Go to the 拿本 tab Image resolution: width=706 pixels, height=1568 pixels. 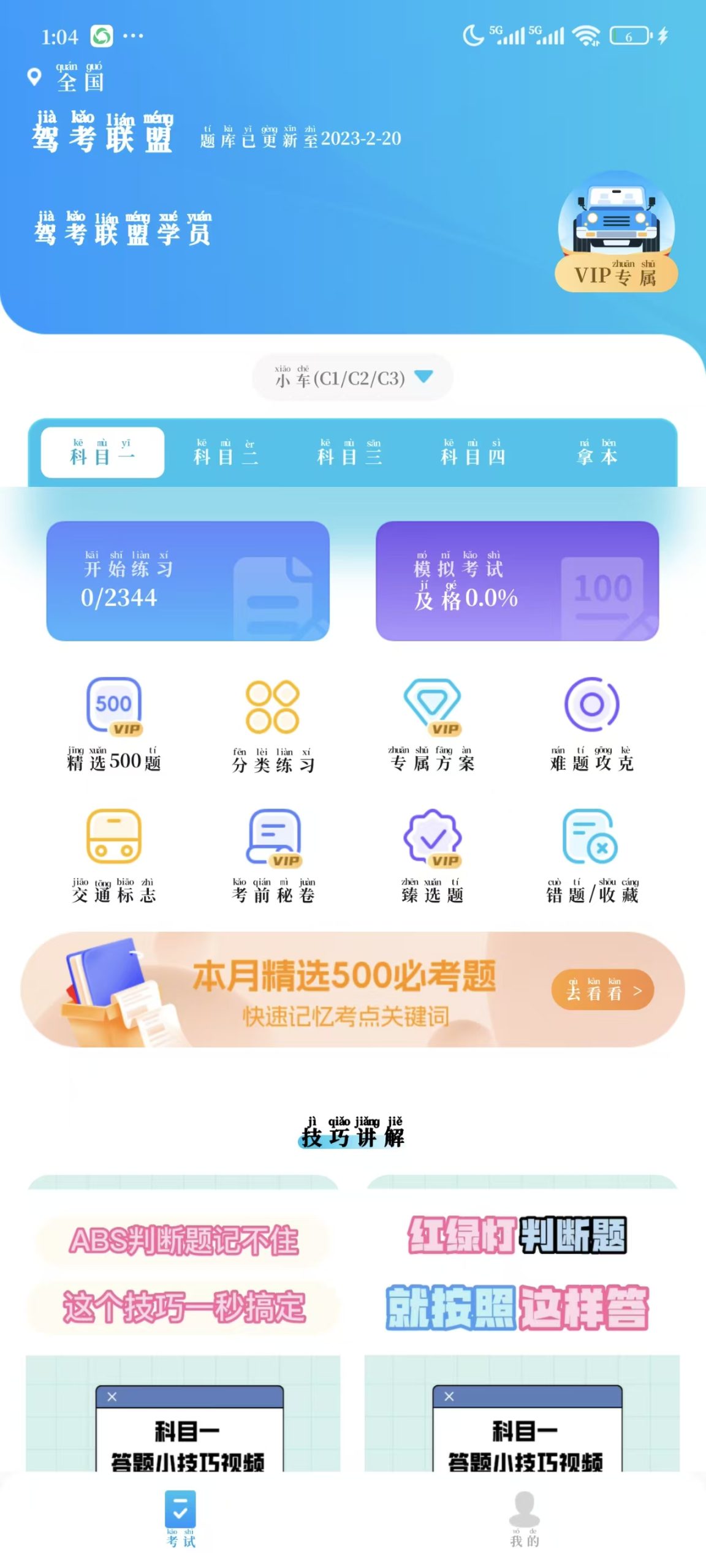(596, 453)
